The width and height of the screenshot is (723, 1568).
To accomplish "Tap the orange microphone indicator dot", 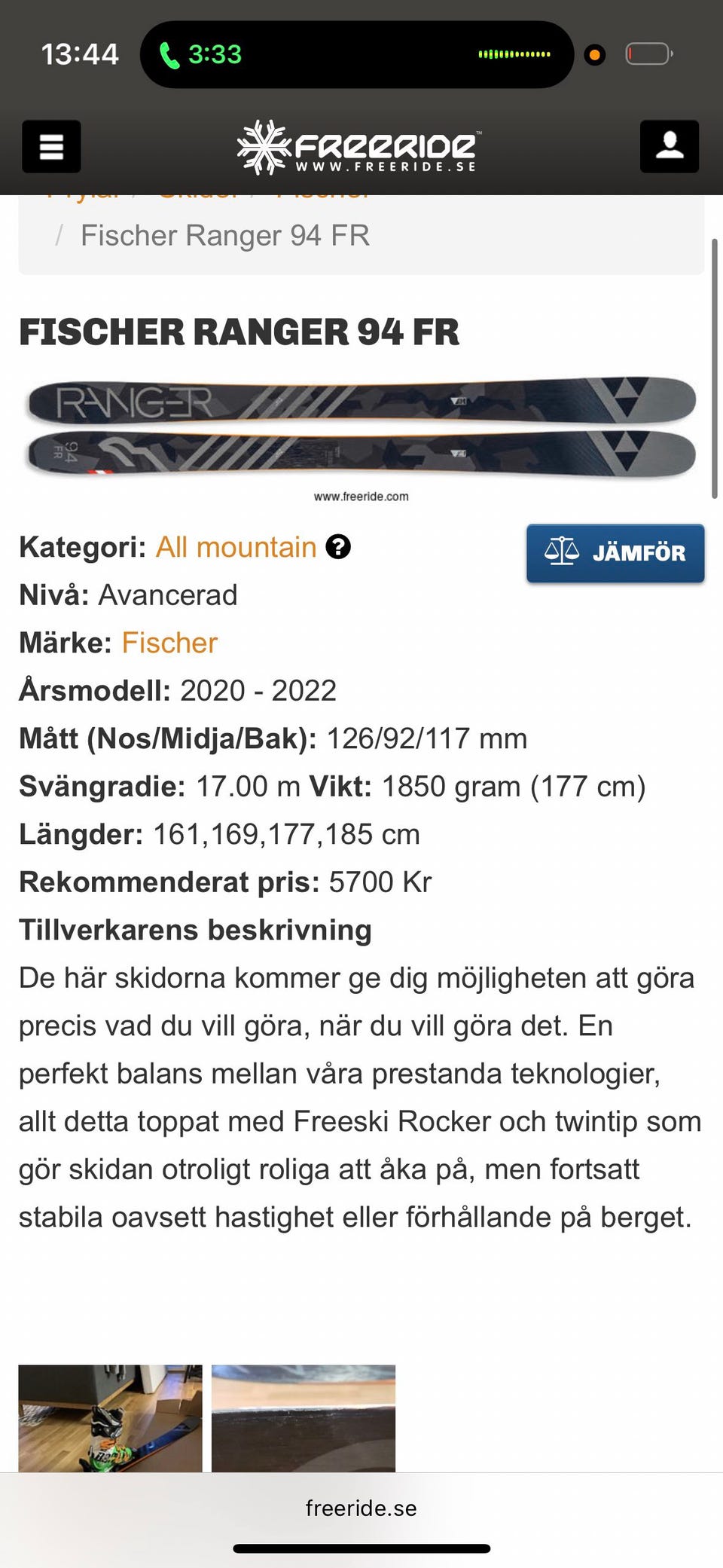I will (x=594, y=54).
